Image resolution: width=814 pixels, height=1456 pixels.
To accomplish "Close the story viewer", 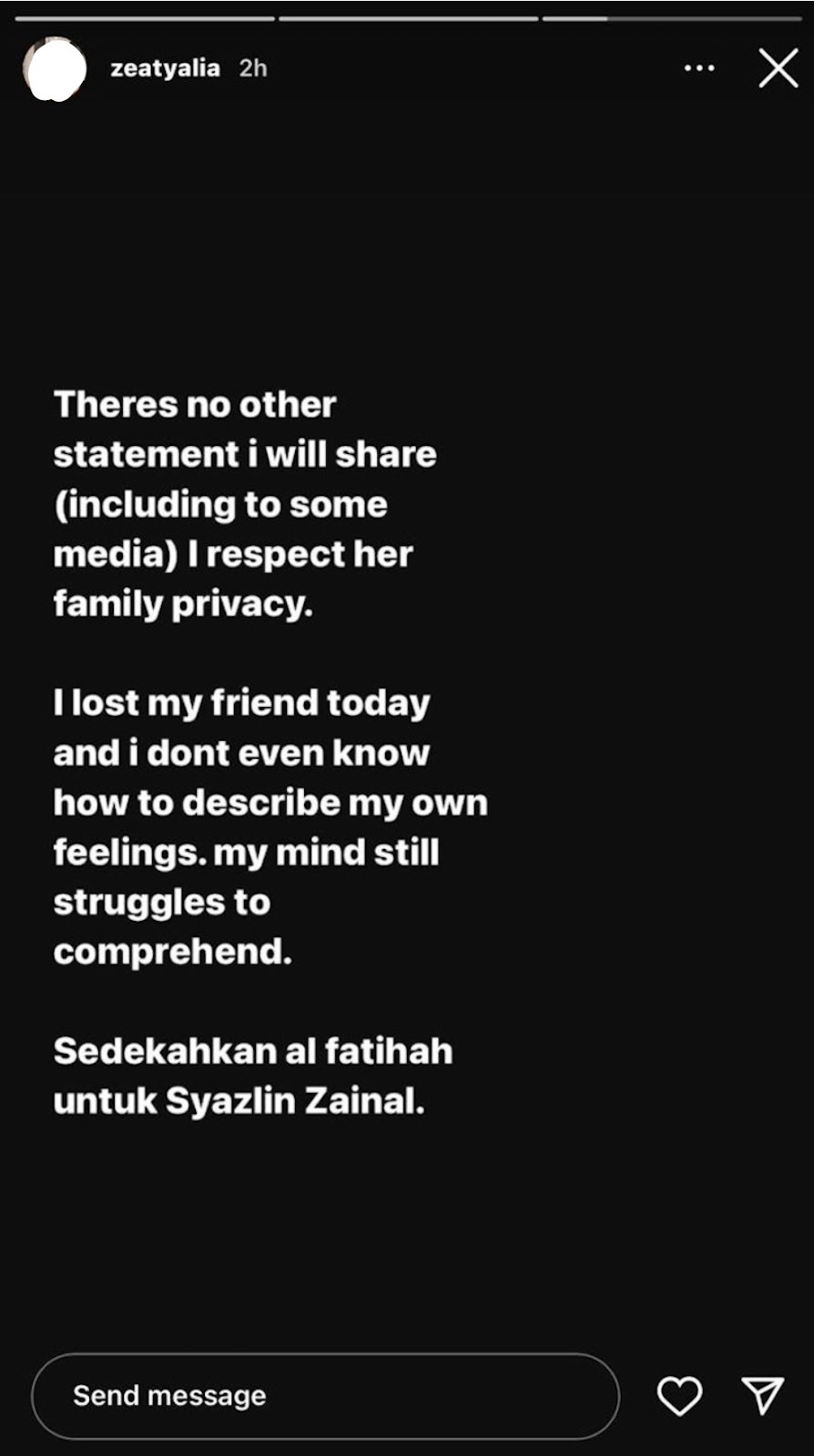I will coord(778,68).
